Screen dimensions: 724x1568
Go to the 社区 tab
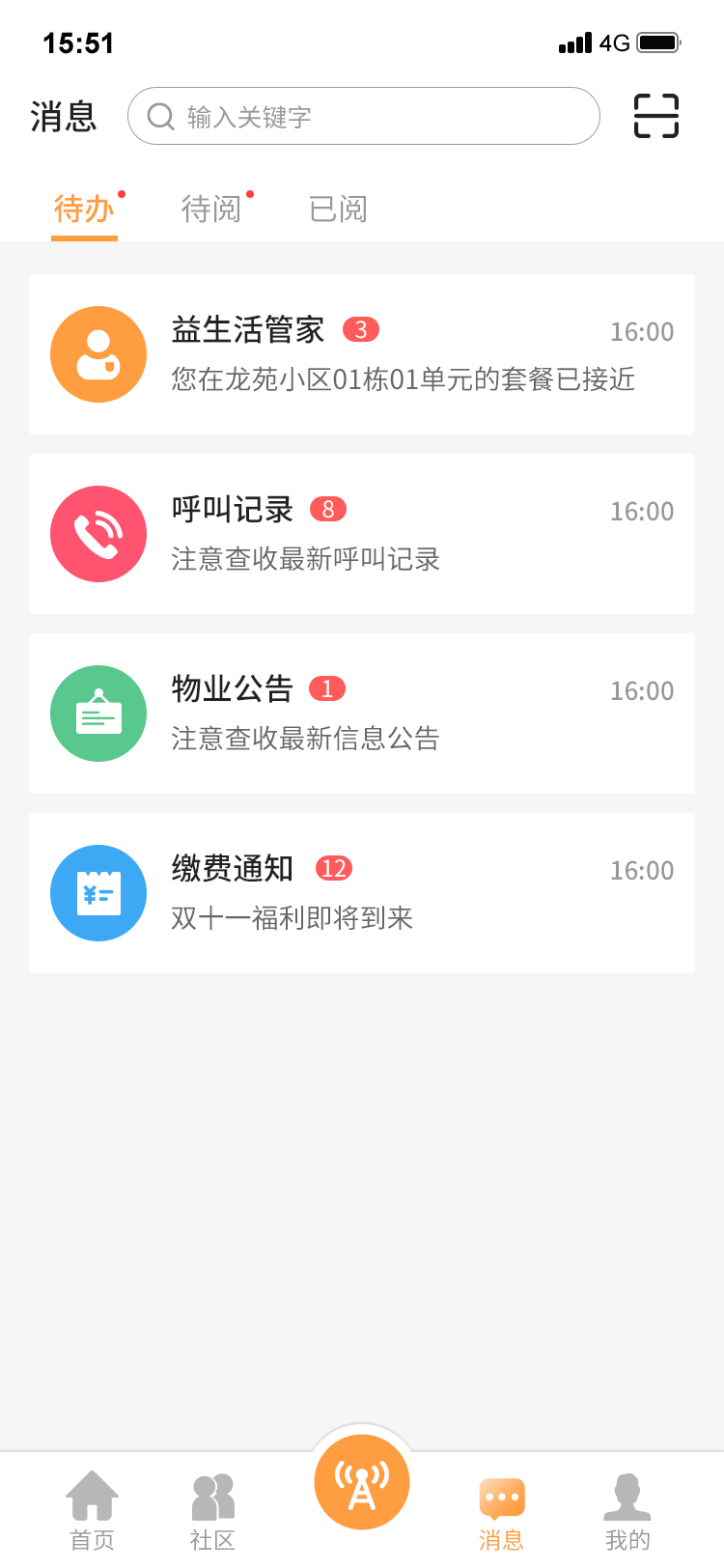(213, 1510)
